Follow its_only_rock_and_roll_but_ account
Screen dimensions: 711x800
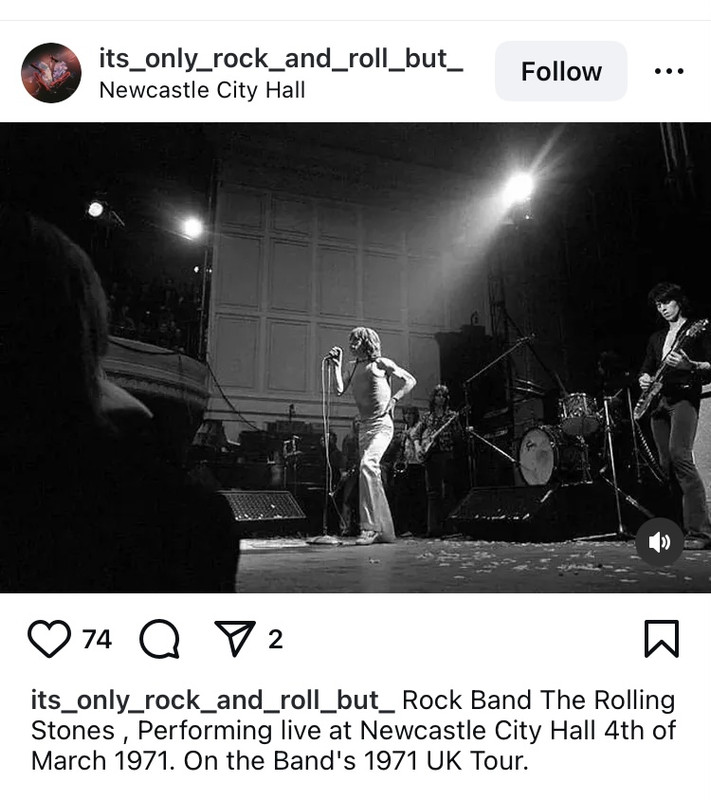561,72
